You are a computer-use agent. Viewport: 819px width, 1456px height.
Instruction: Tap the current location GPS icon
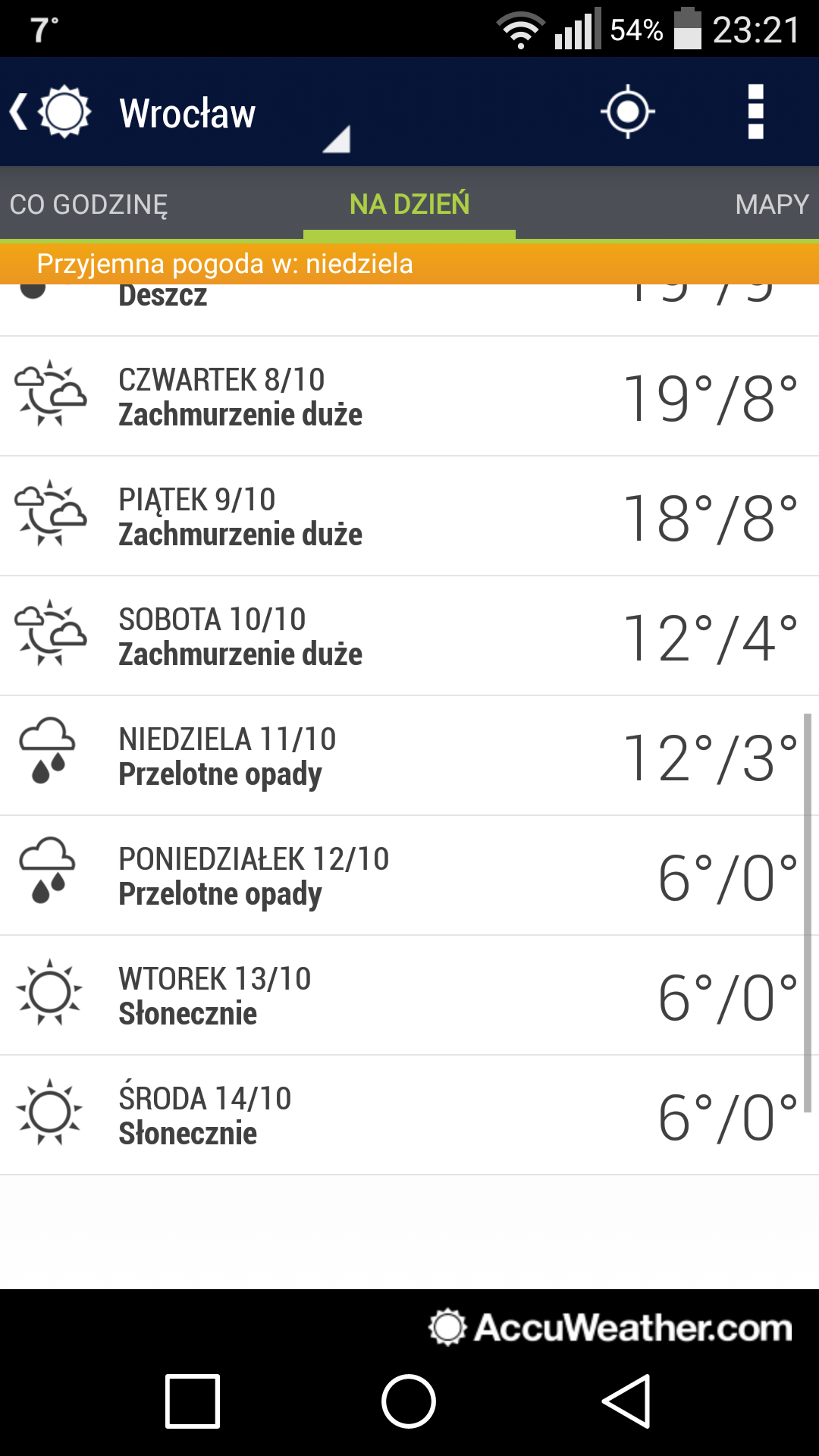627,113
